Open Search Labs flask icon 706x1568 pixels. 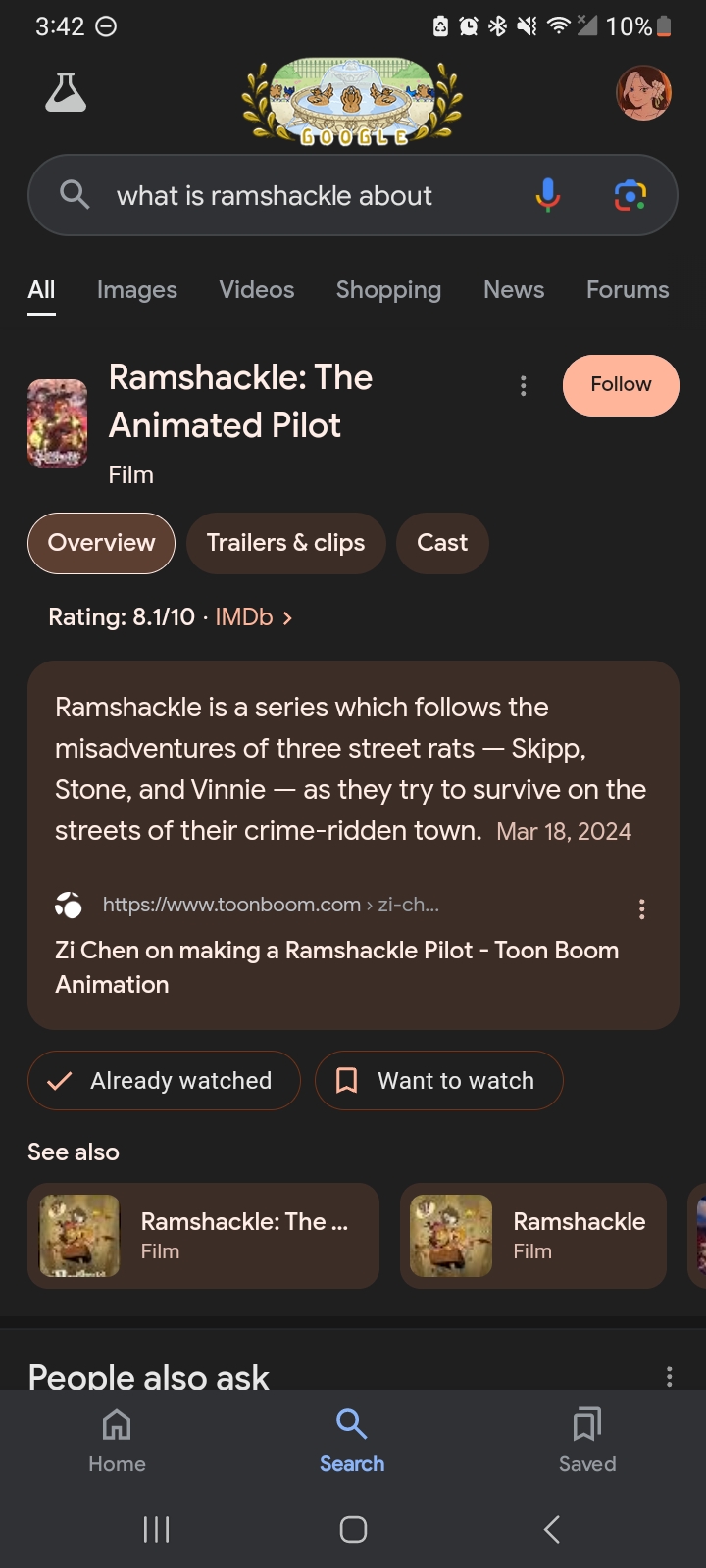pyautogui.click(x=66, y=92)
